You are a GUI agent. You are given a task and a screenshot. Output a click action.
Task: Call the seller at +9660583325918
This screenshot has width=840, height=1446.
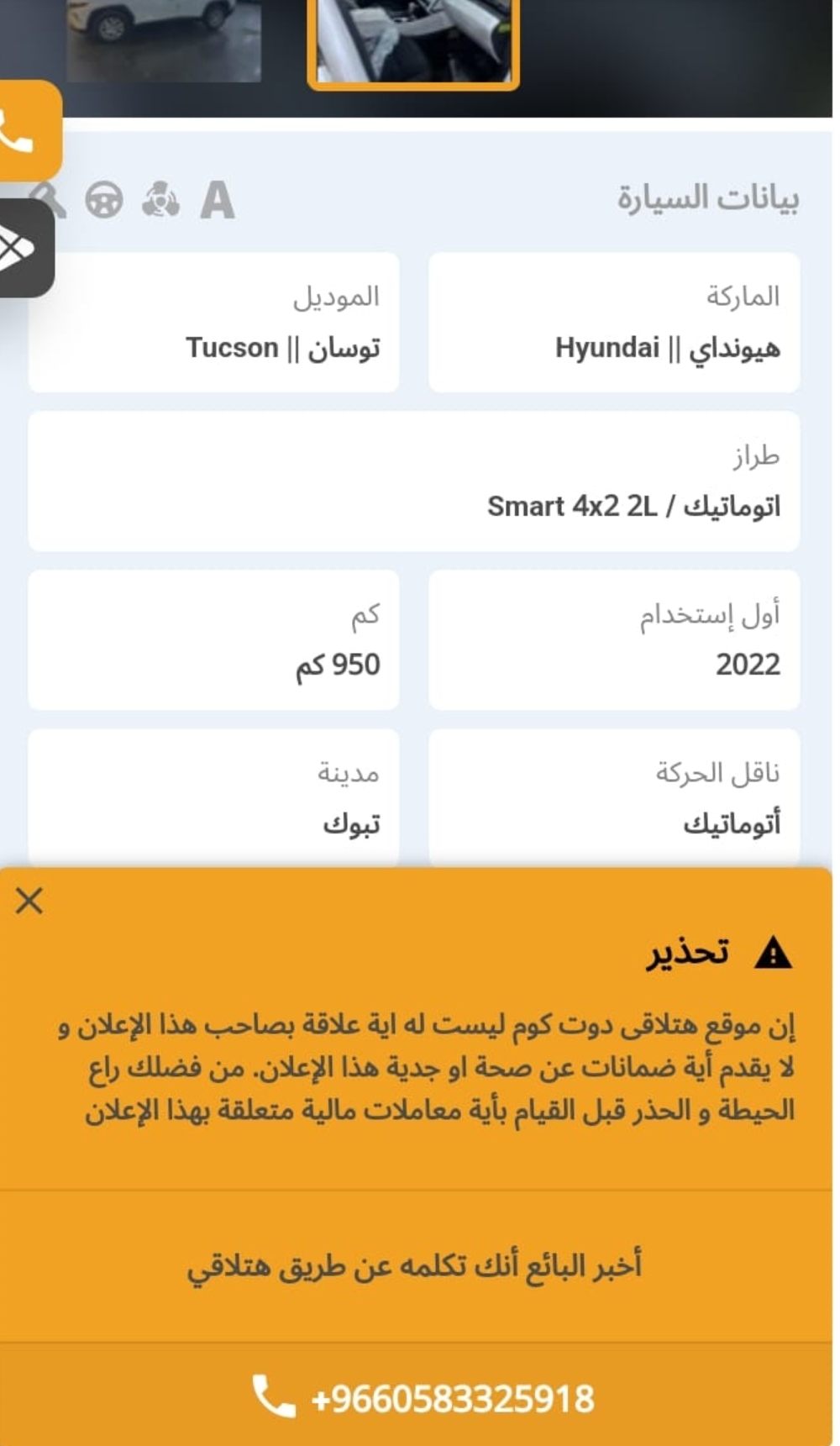pyautogui.click(x=423, y=1399)
